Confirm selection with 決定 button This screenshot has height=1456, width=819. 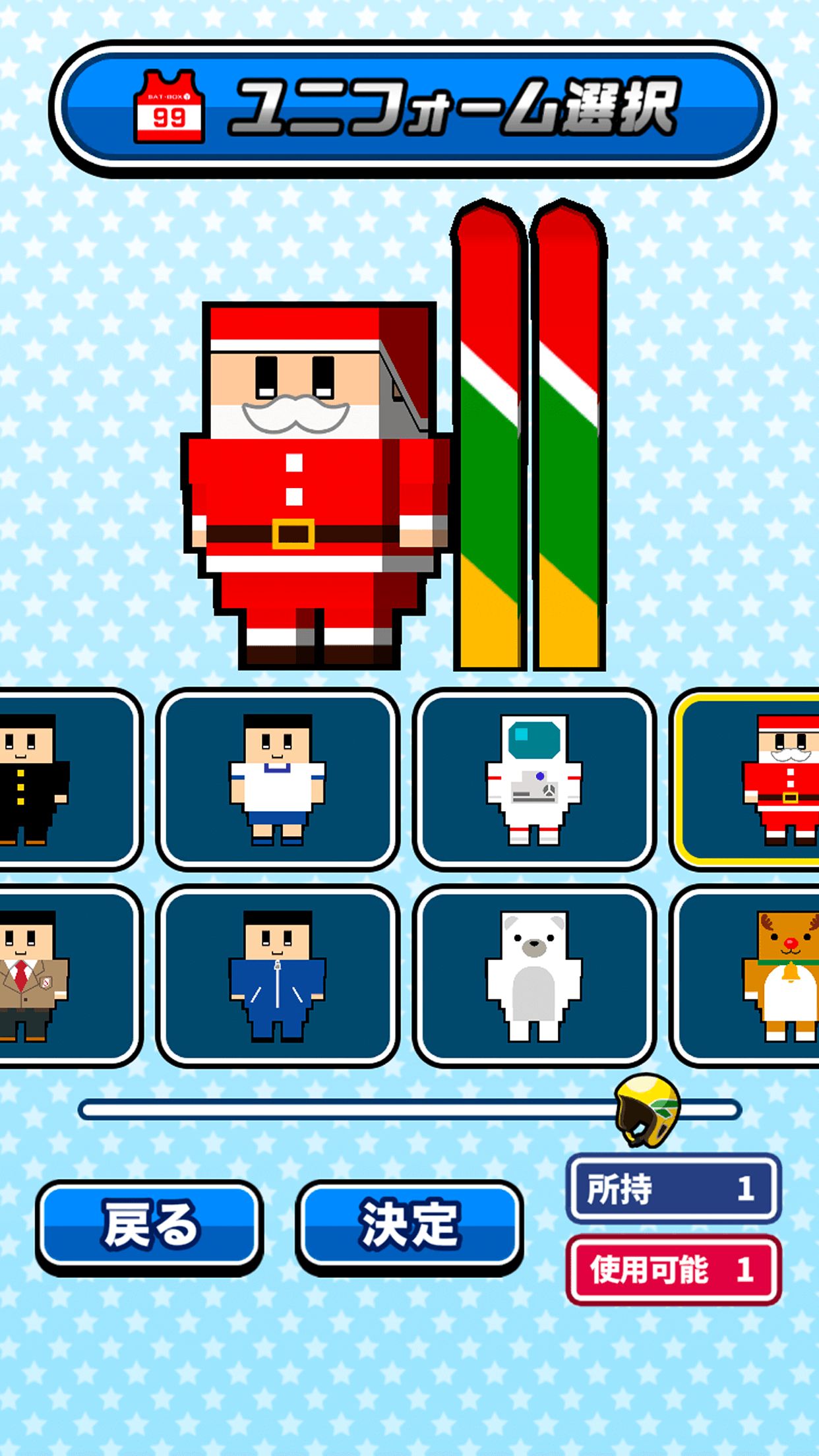409,1225
